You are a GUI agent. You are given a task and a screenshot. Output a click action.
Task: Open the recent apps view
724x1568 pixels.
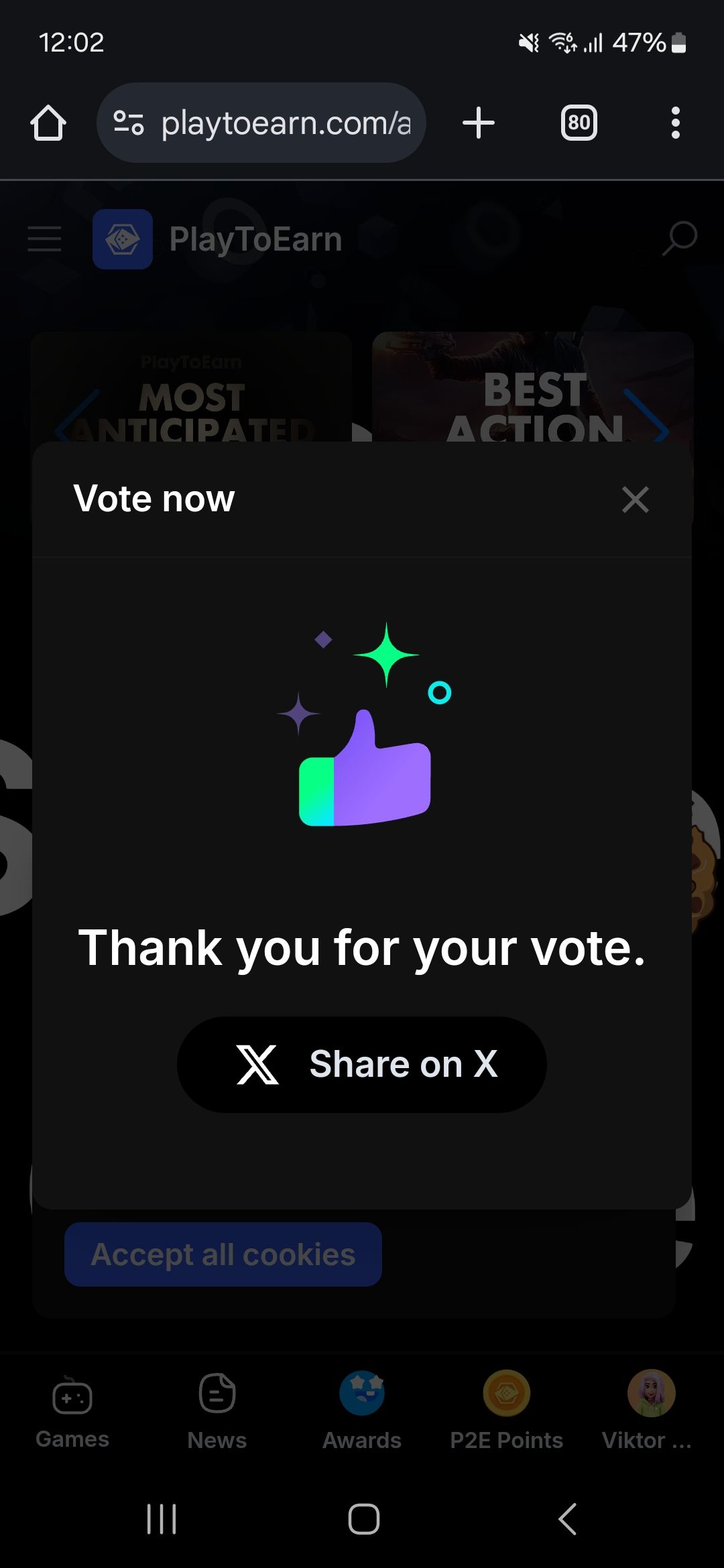click(162, 1518)
